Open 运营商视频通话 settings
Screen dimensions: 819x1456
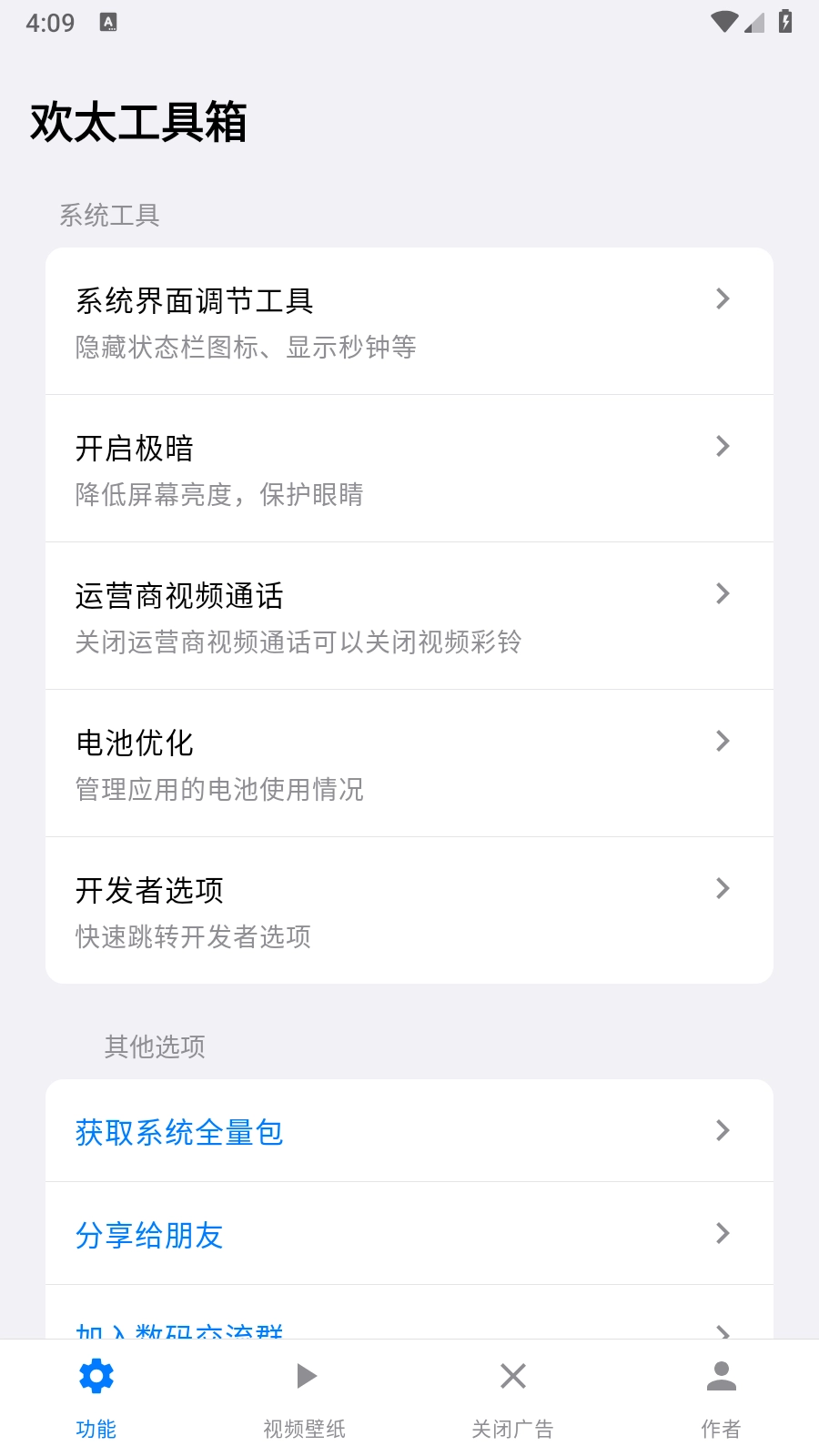(x=409, y=616)
